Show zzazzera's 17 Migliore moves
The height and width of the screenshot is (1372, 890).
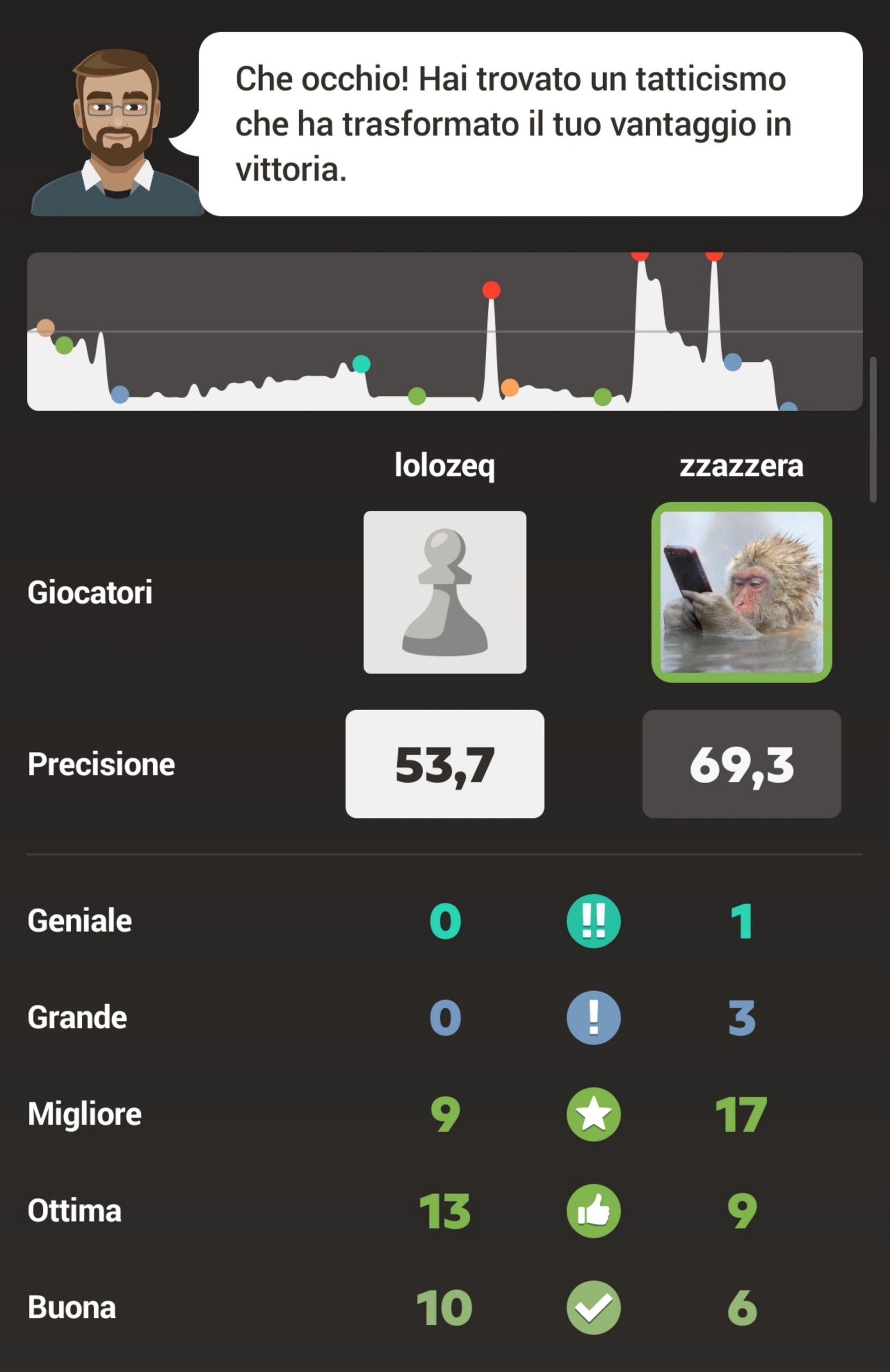pyautogui.click(x=741, y=1115)
